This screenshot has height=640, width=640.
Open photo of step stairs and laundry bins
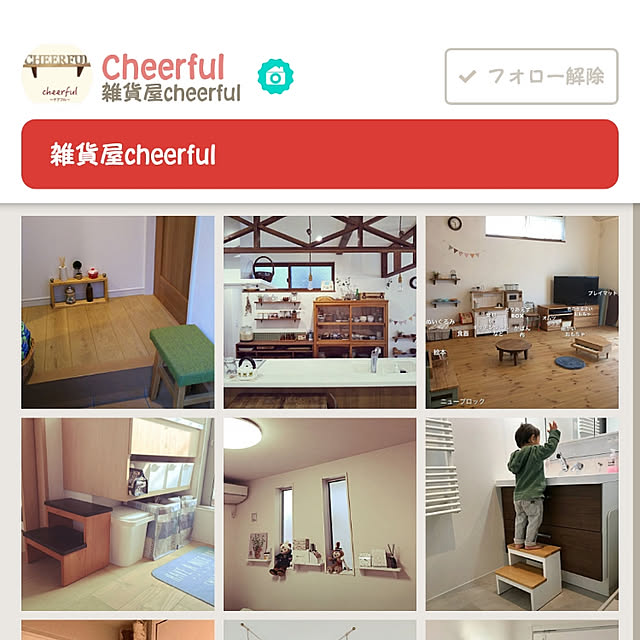tap(118, 514)
